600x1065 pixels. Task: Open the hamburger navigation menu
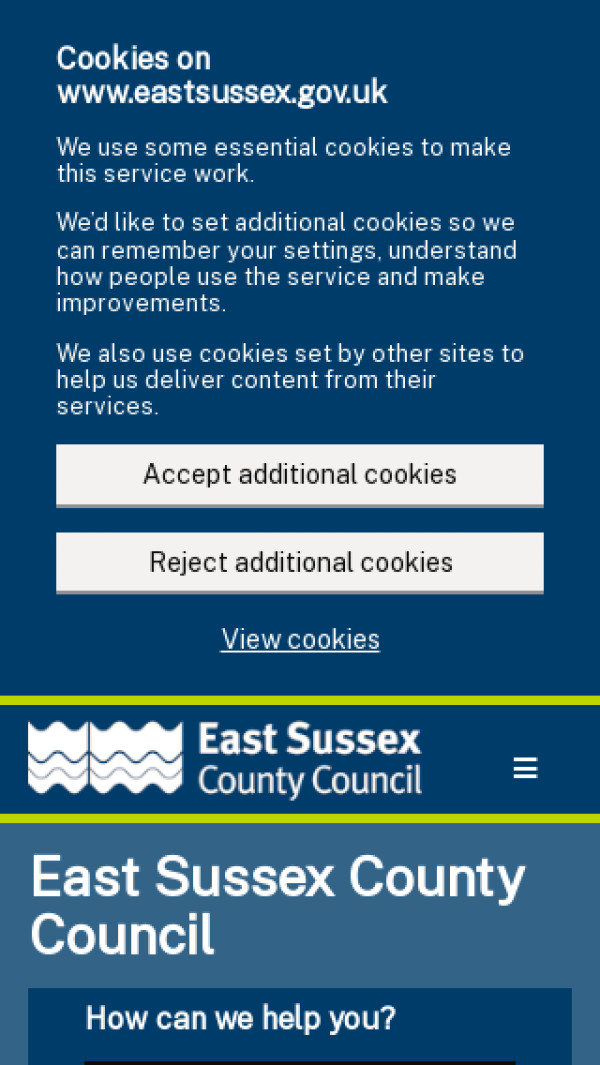pos(525,768)
